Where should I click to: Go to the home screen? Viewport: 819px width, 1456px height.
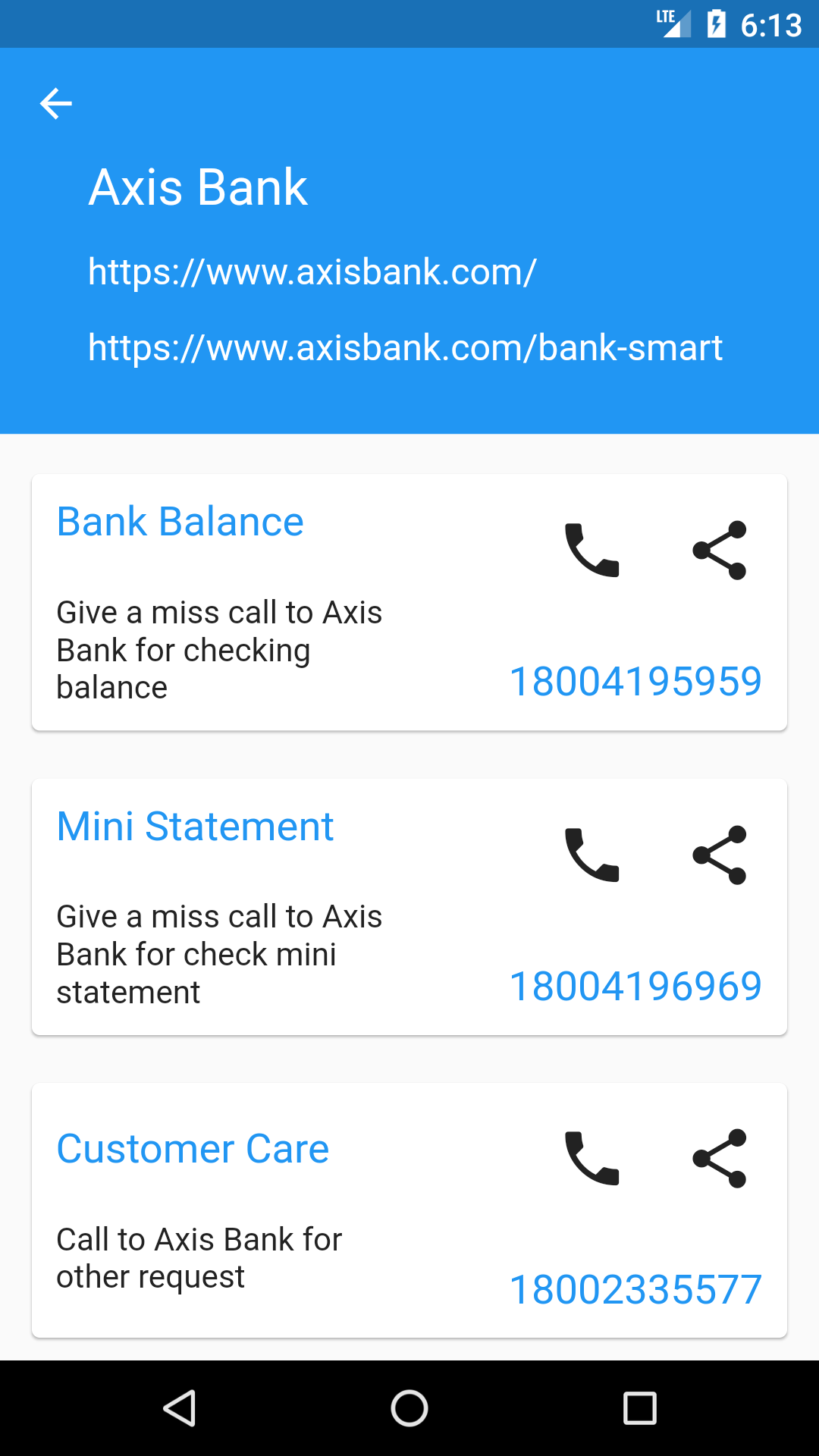[409, 1408]
